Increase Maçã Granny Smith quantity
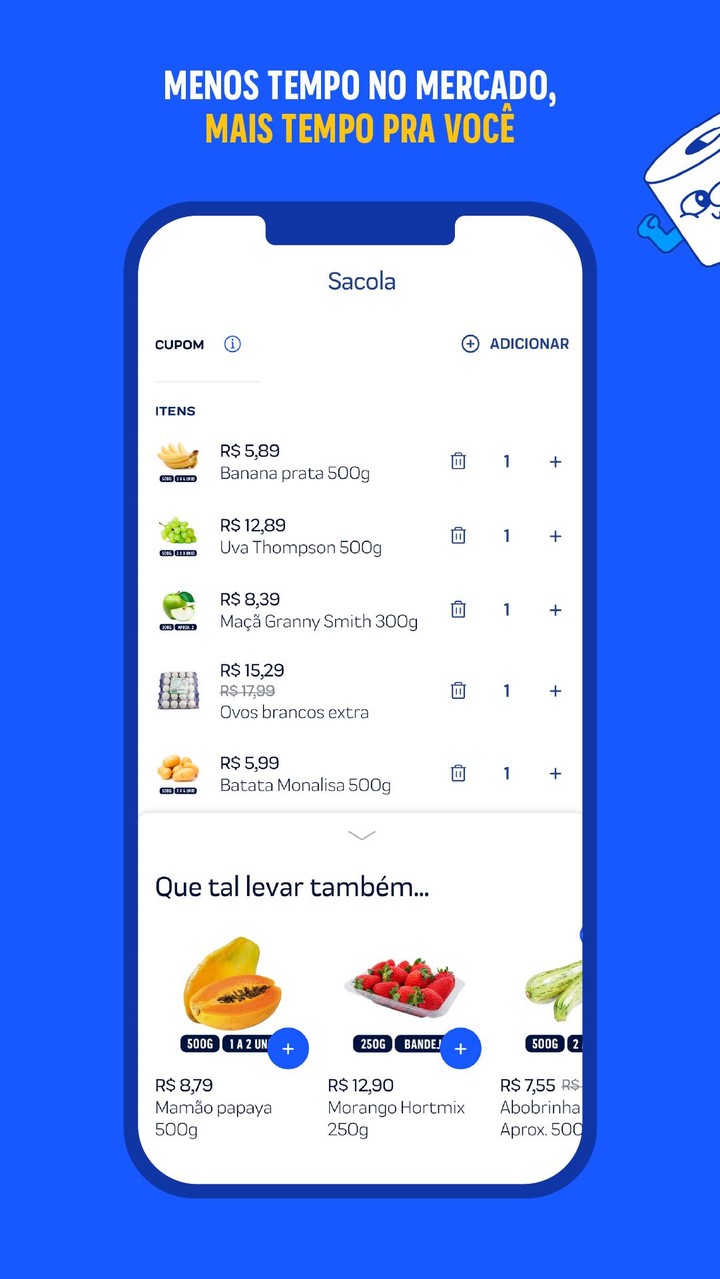The height and width of the screenshot is (1279, 720). tap(555, 609)
